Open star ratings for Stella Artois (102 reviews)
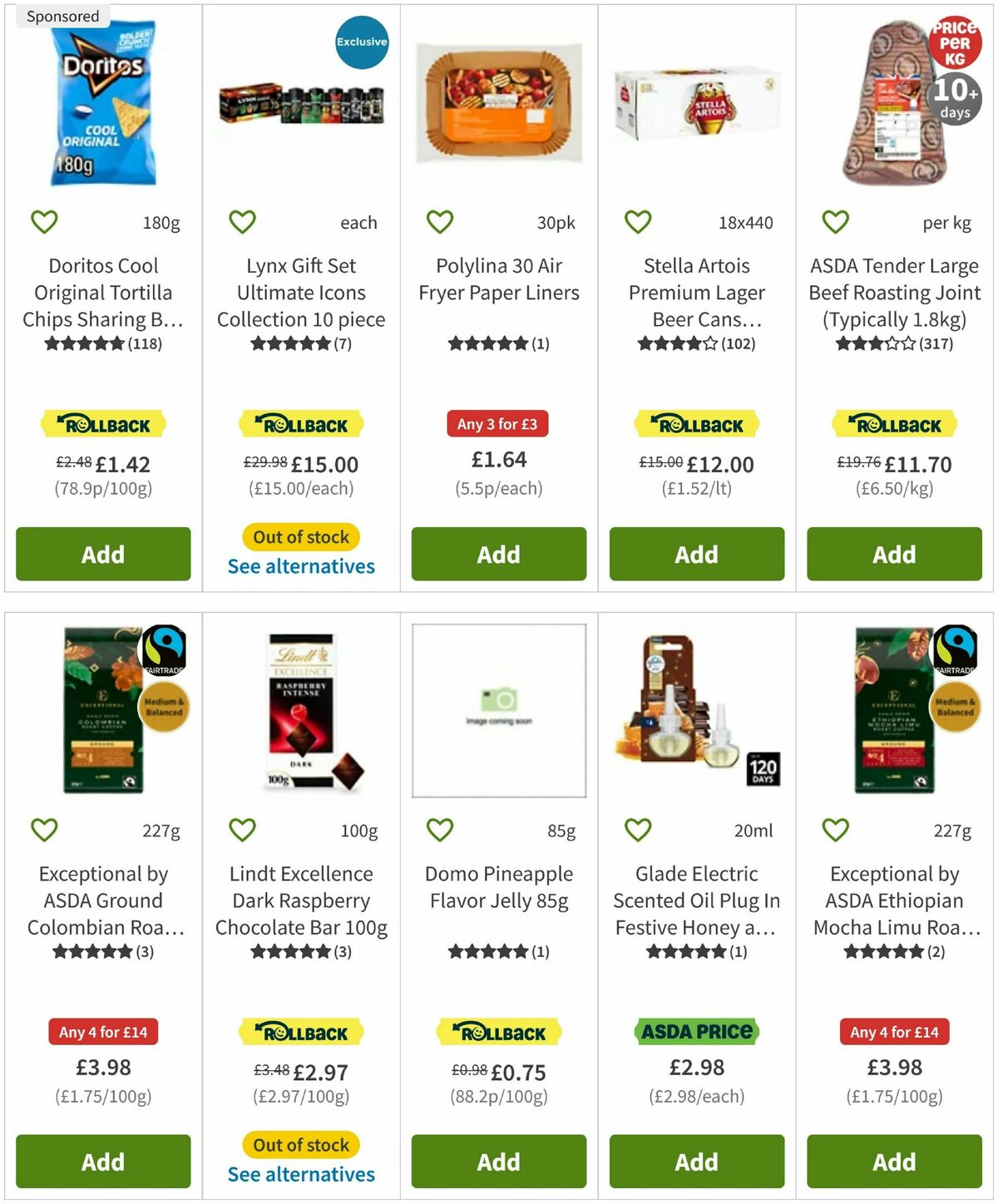The height and width of the screenshot is (1204, 998). click(x=696, y=342)
